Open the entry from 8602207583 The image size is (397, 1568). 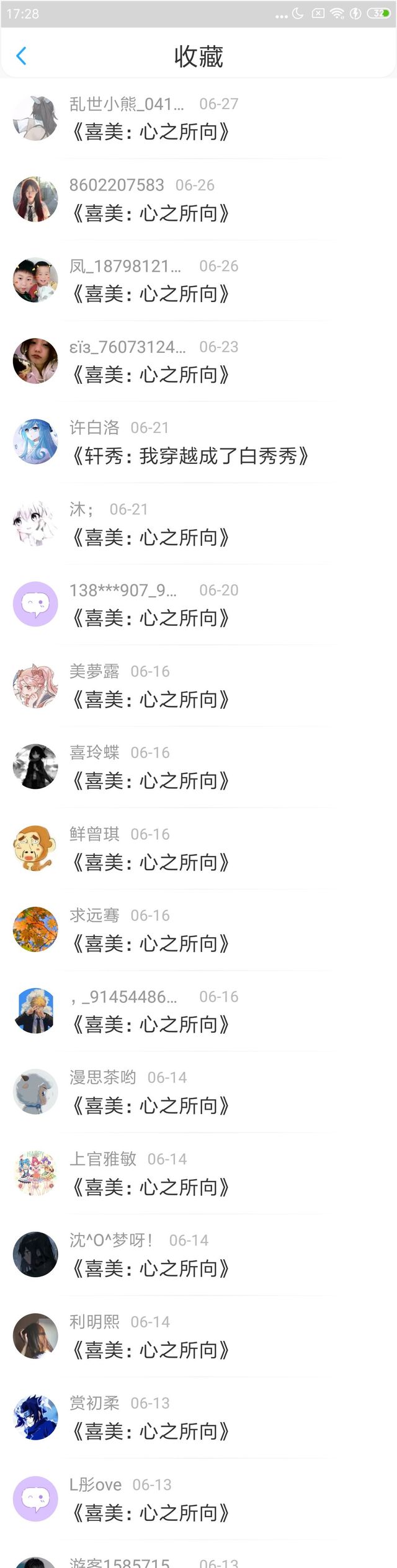click(x=198, y=200)
